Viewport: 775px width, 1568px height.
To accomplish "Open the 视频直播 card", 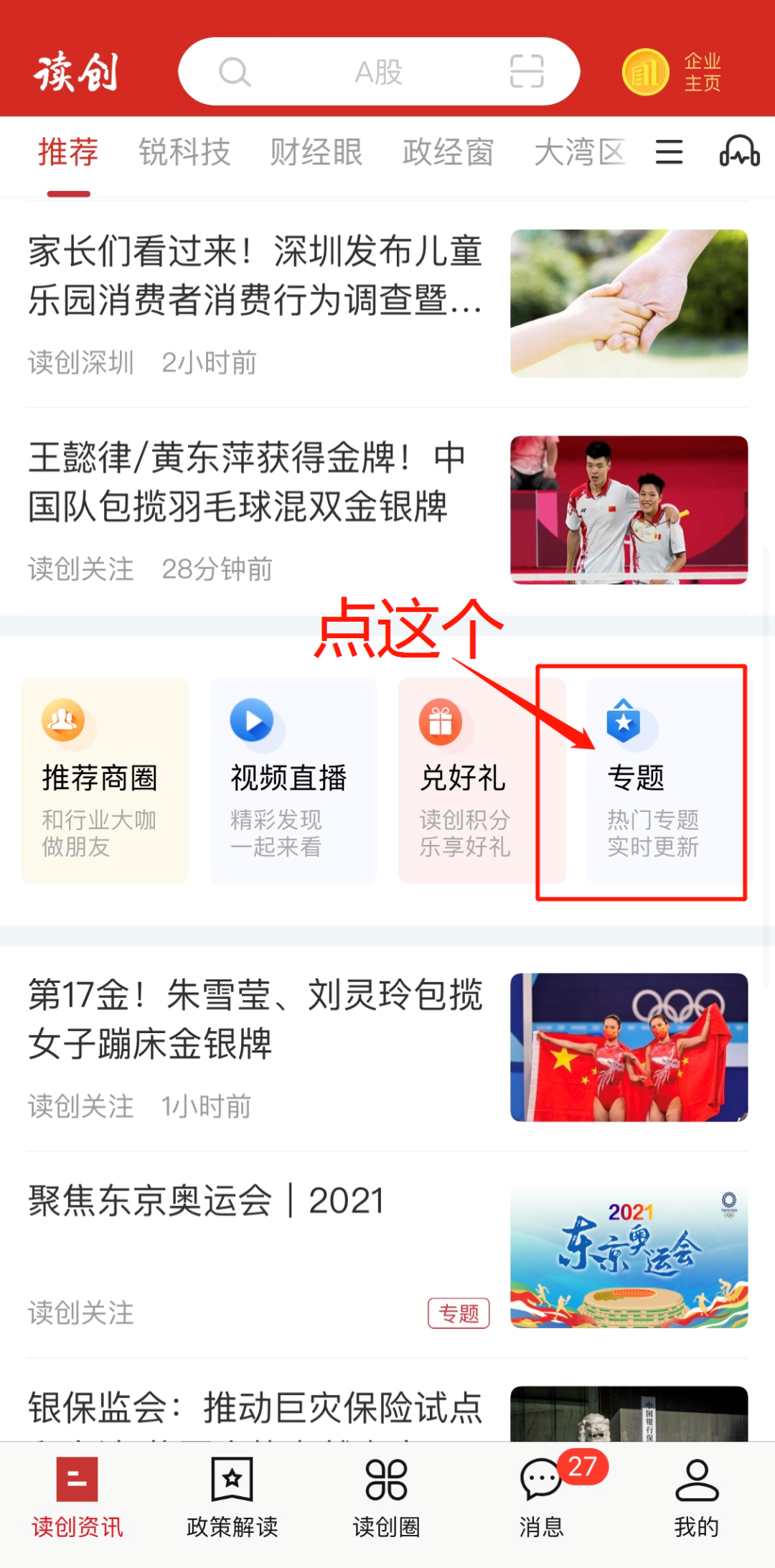I will click(293, 780).
